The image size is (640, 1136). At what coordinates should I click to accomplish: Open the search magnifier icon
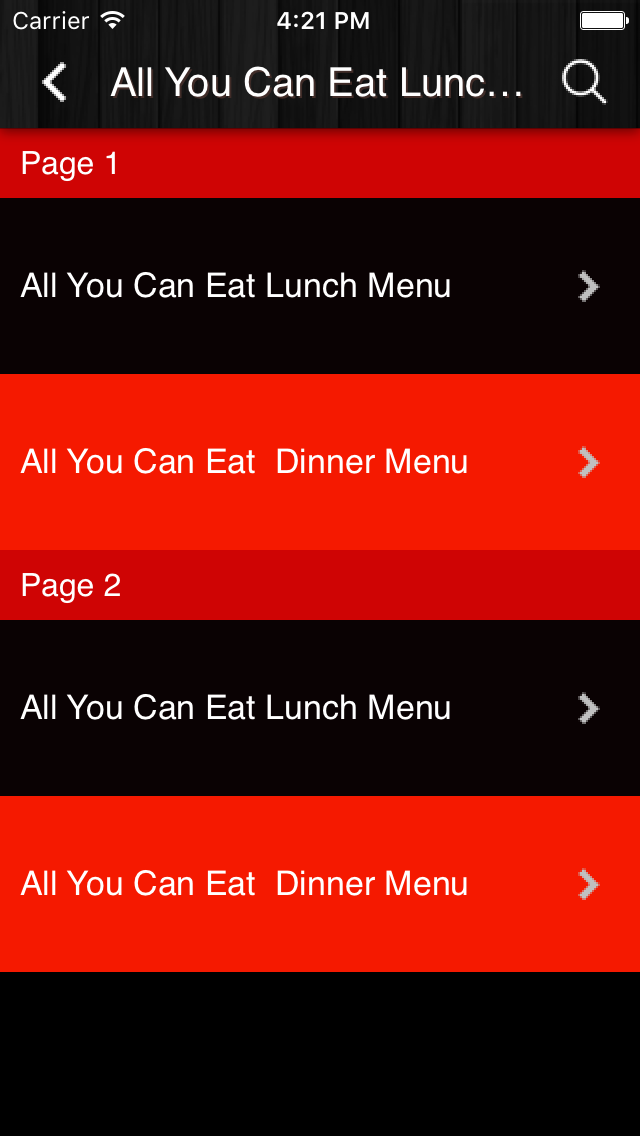584,82
